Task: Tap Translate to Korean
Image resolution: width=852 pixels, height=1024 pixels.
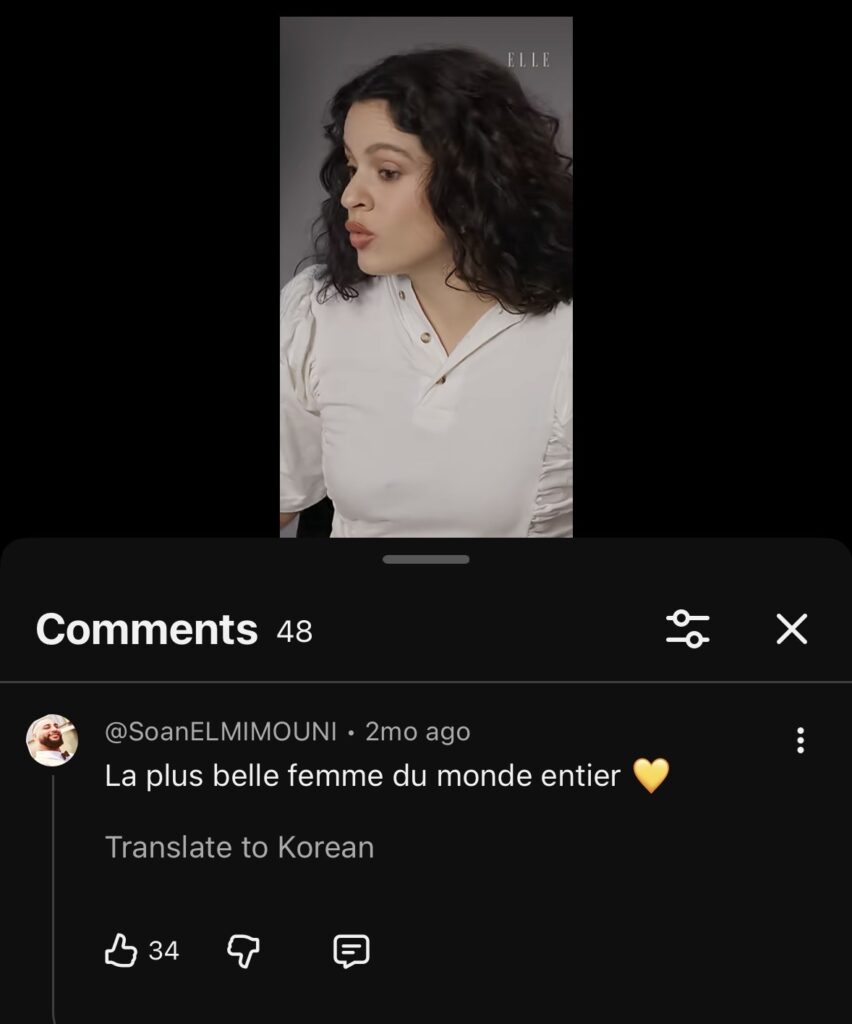Action: click(240, 847)
